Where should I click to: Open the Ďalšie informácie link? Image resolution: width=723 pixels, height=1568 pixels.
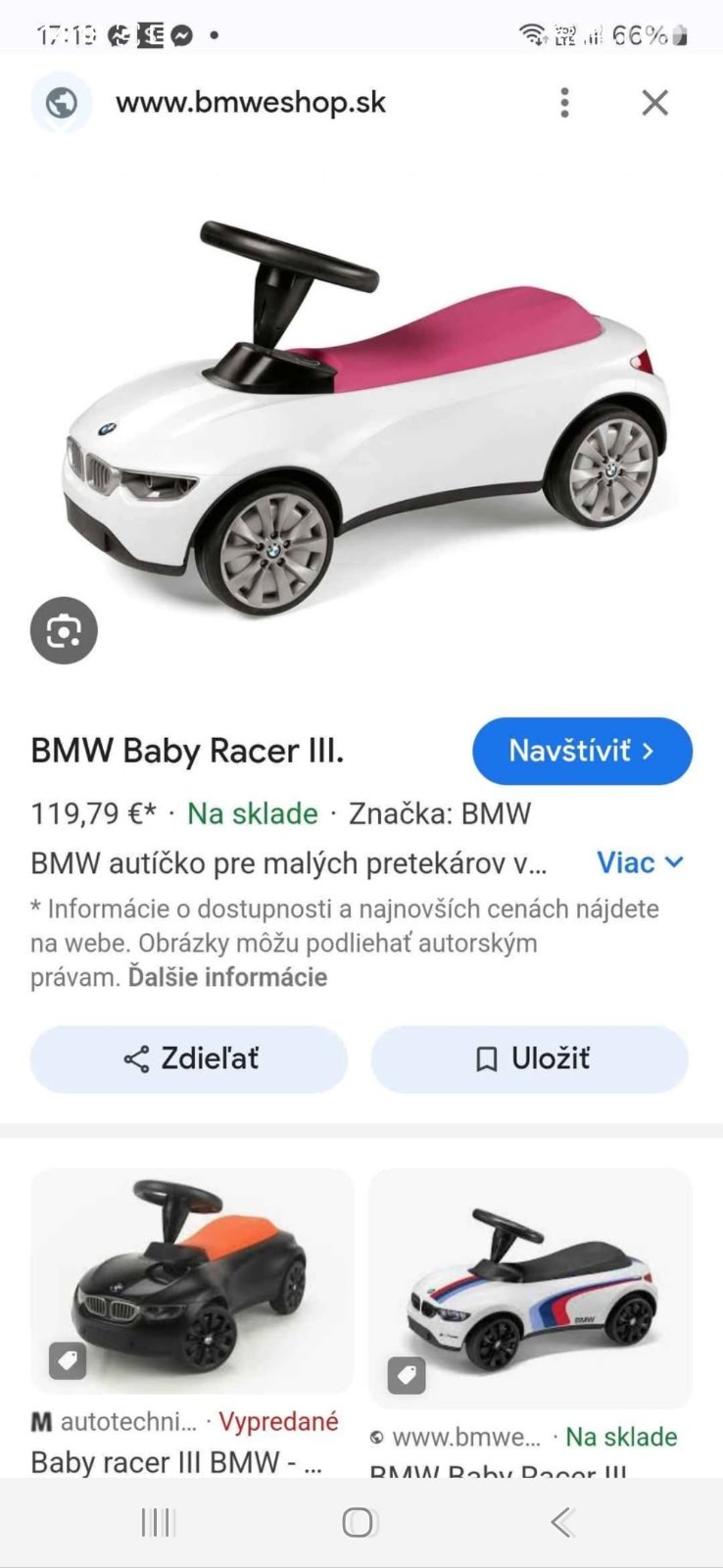227,977
